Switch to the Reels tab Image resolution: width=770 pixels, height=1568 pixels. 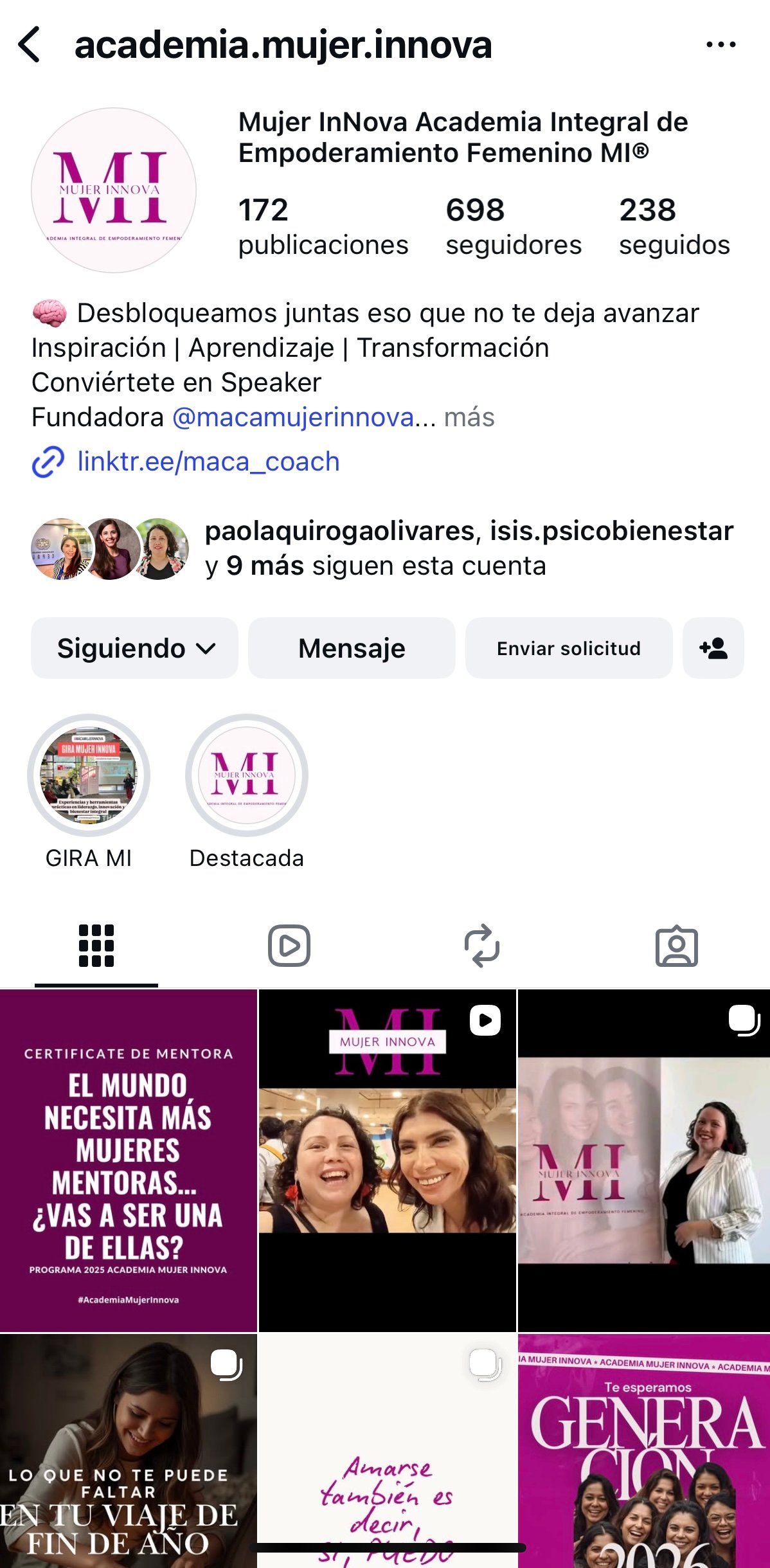pos(289,946)
